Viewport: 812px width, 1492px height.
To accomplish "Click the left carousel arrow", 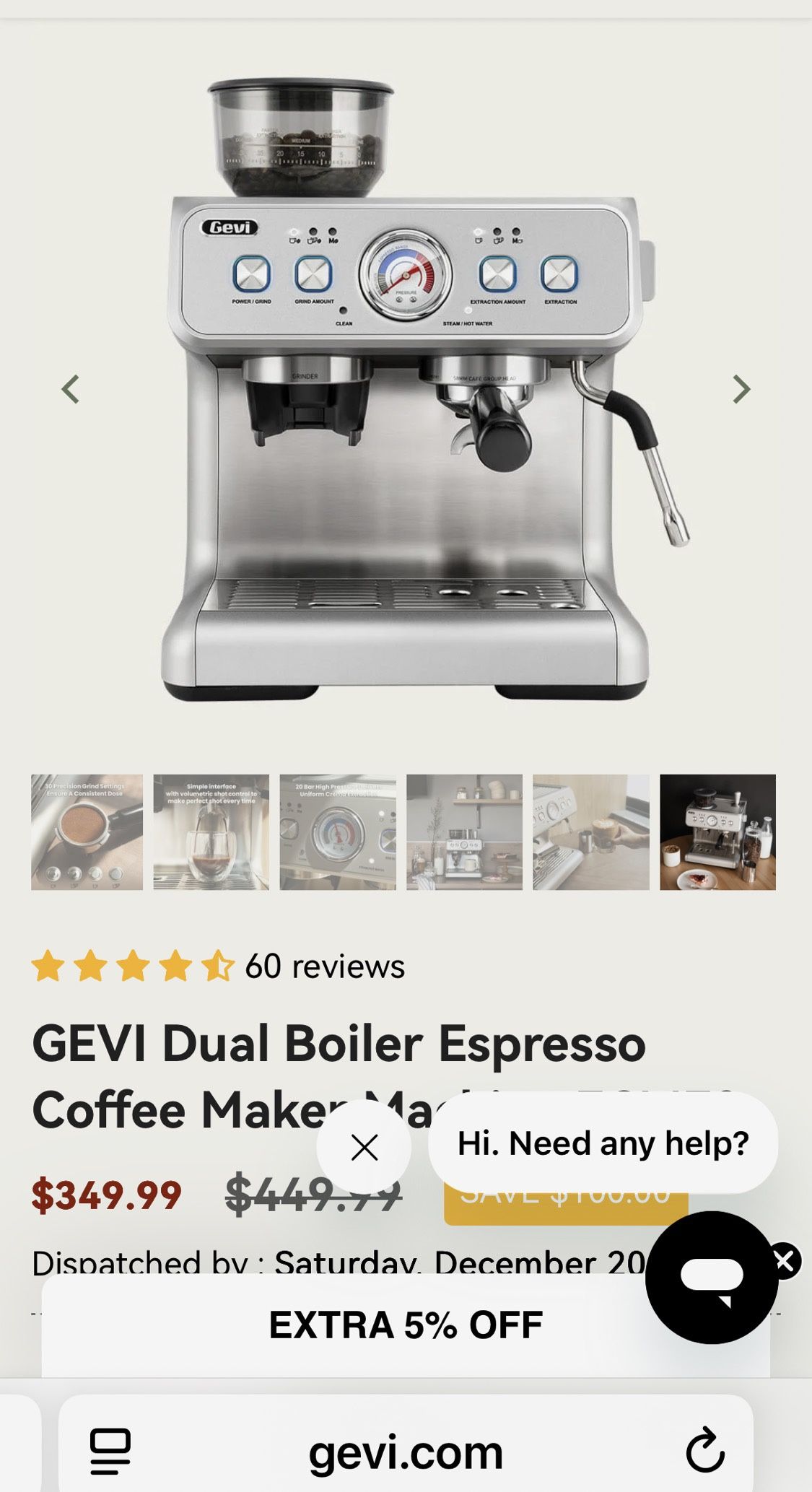I will click(x=69, y=388).
